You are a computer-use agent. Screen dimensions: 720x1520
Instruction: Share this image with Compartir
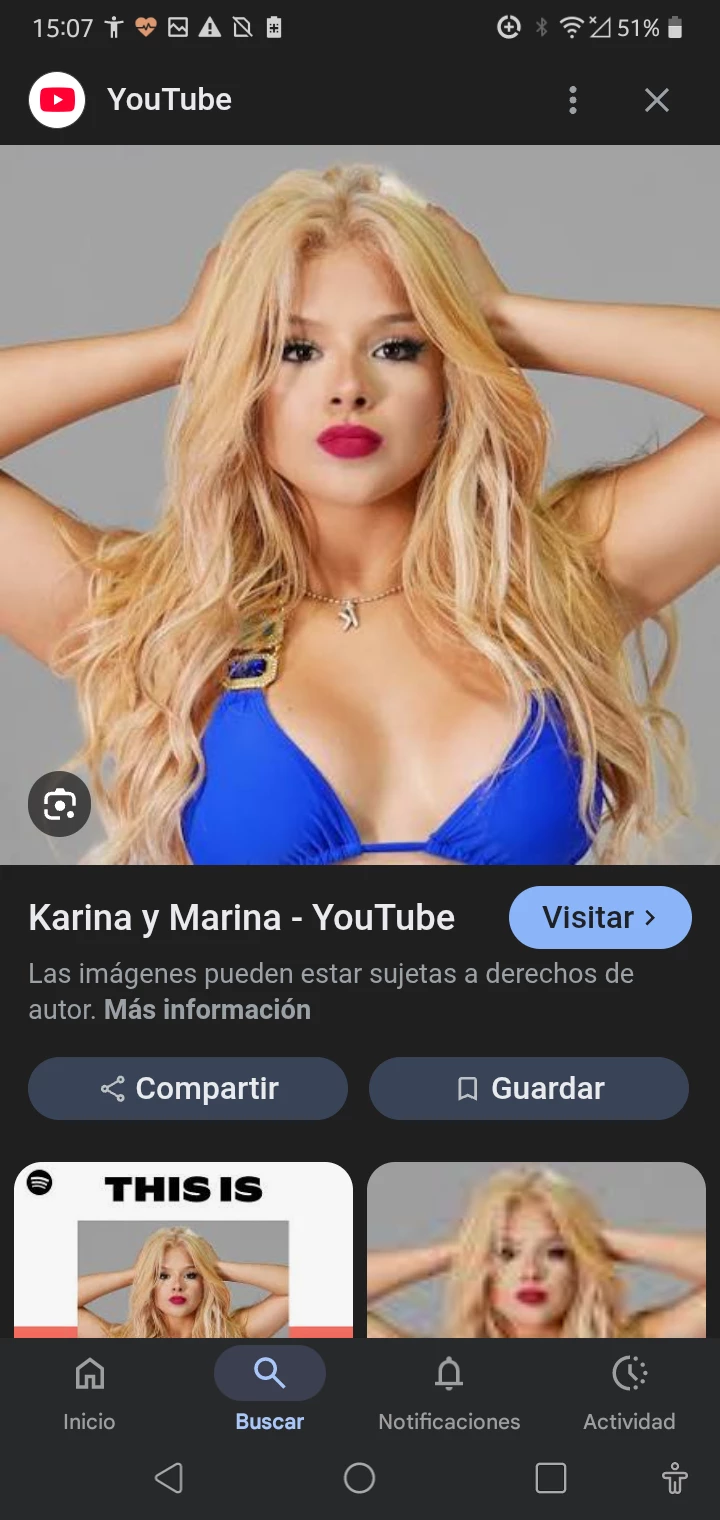point(188,1088)
